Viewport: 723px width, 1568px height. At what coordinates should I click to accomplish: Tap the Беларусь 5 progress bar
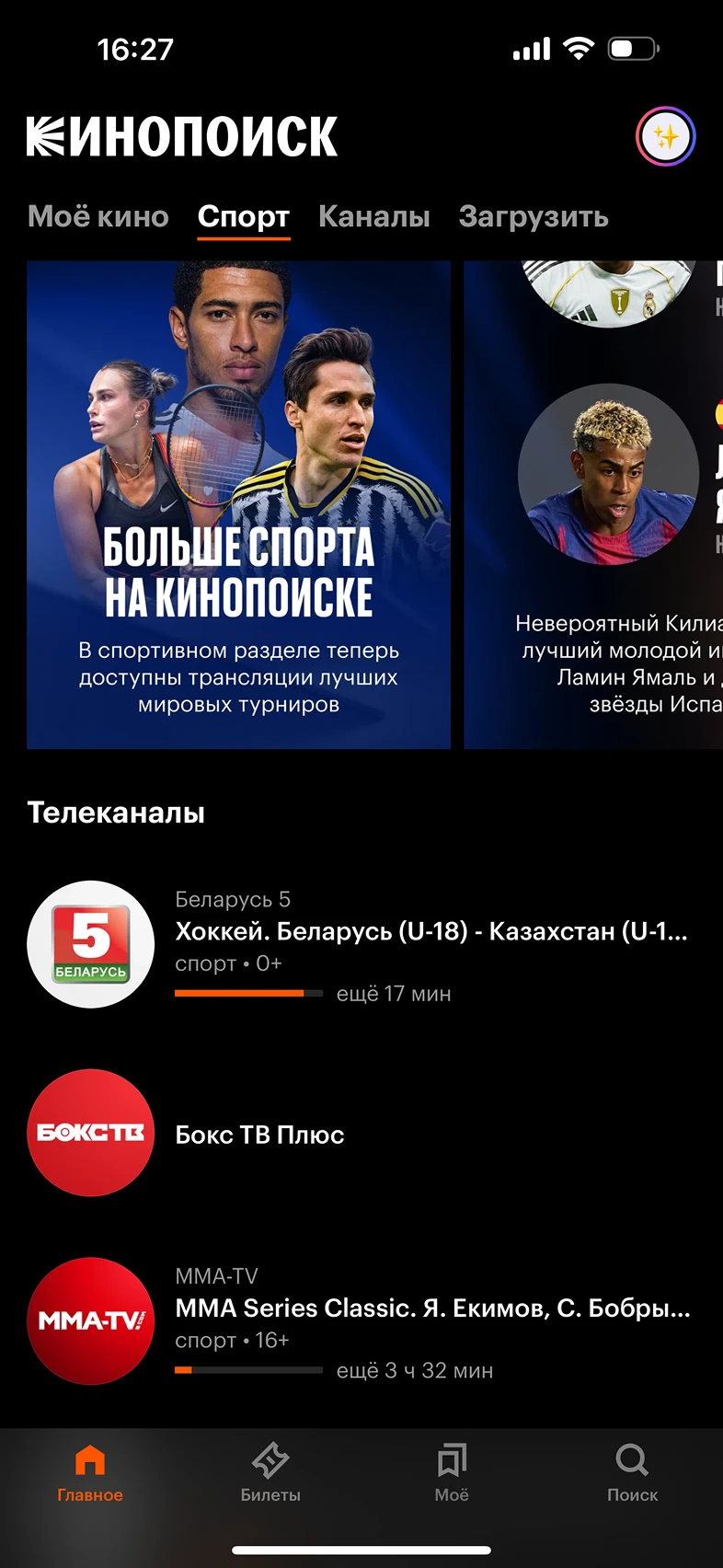[249, 994]
